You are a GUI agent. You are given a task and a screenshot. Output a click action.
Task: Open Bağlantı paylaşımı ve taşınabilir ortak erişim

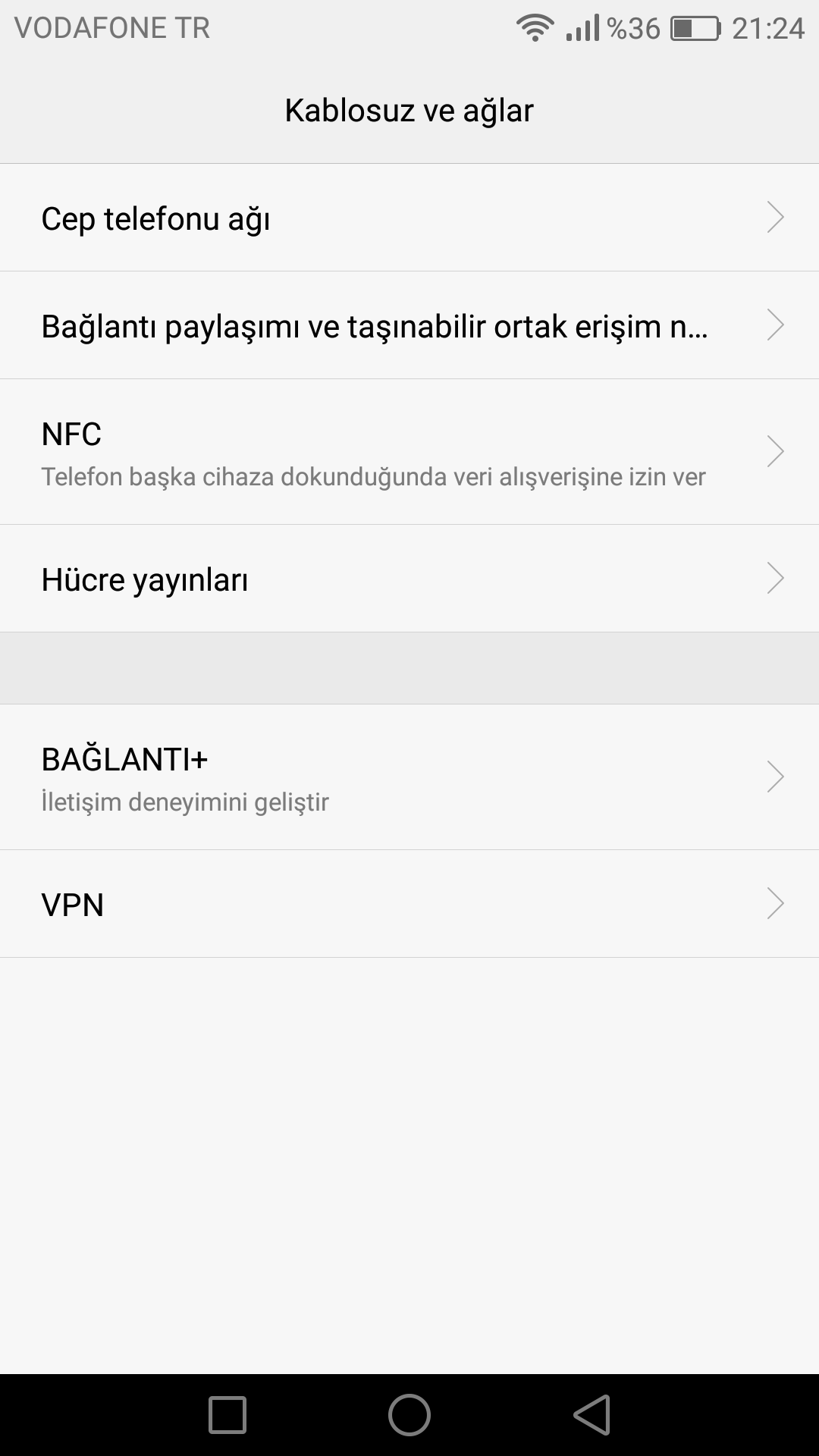coord(409,325)
